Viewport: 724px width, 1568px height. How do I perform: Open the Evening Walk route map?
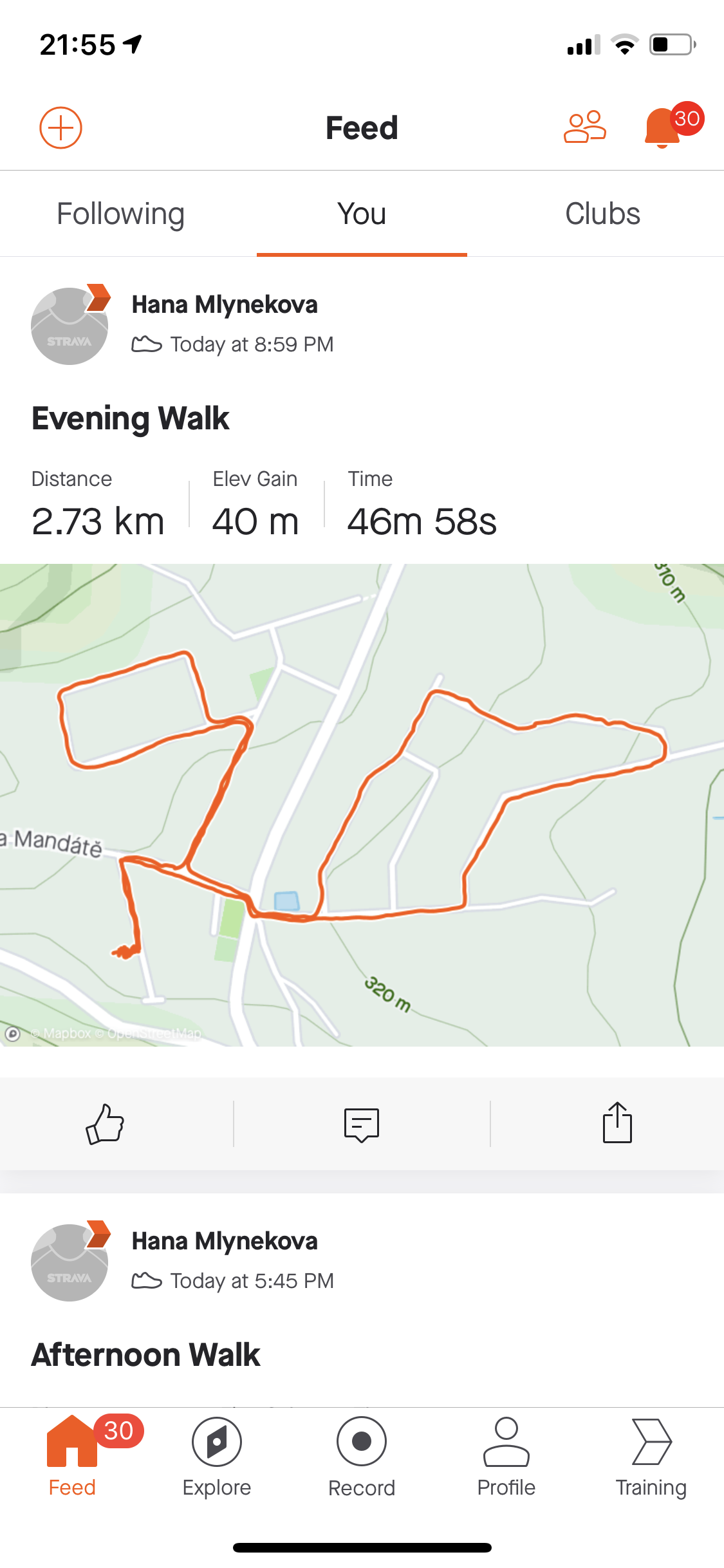pyautogui.click(x=362, y=805)
